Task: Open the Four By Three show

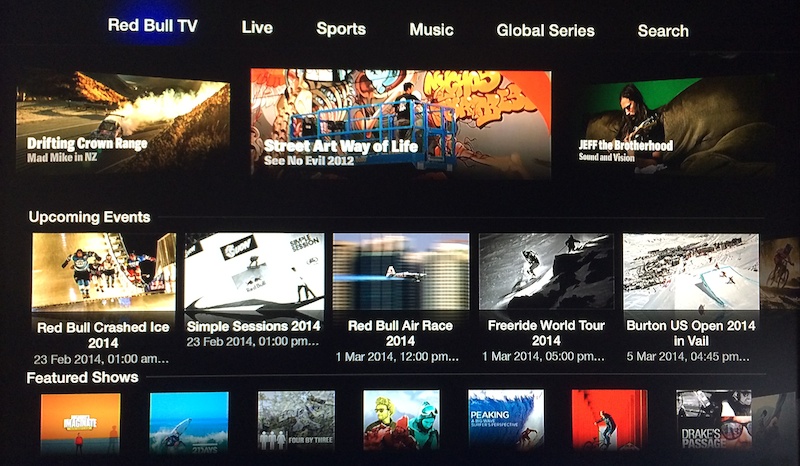Action: click(296, 422)
